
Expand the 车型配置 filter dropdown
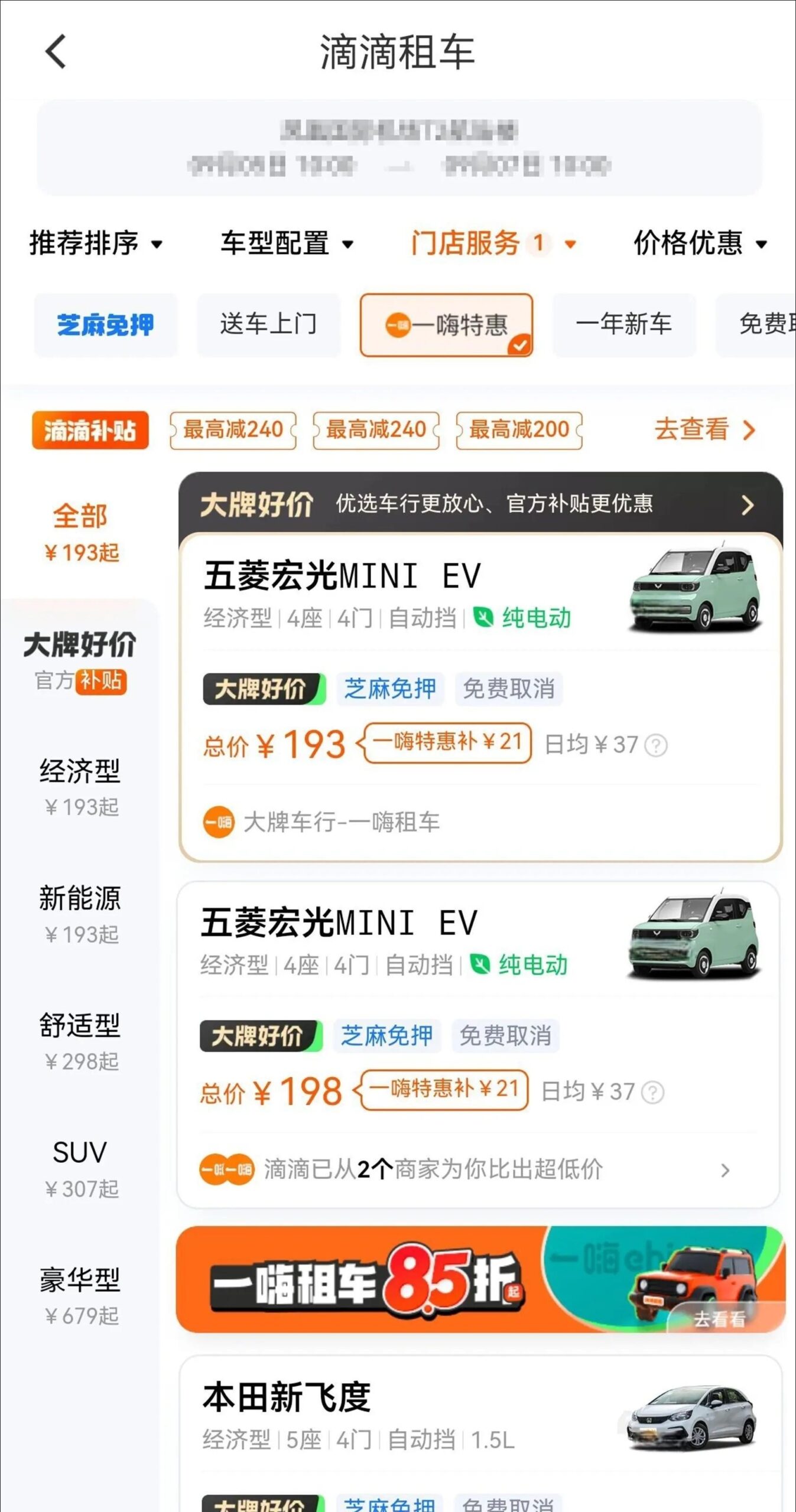click(x=287, y=243)
